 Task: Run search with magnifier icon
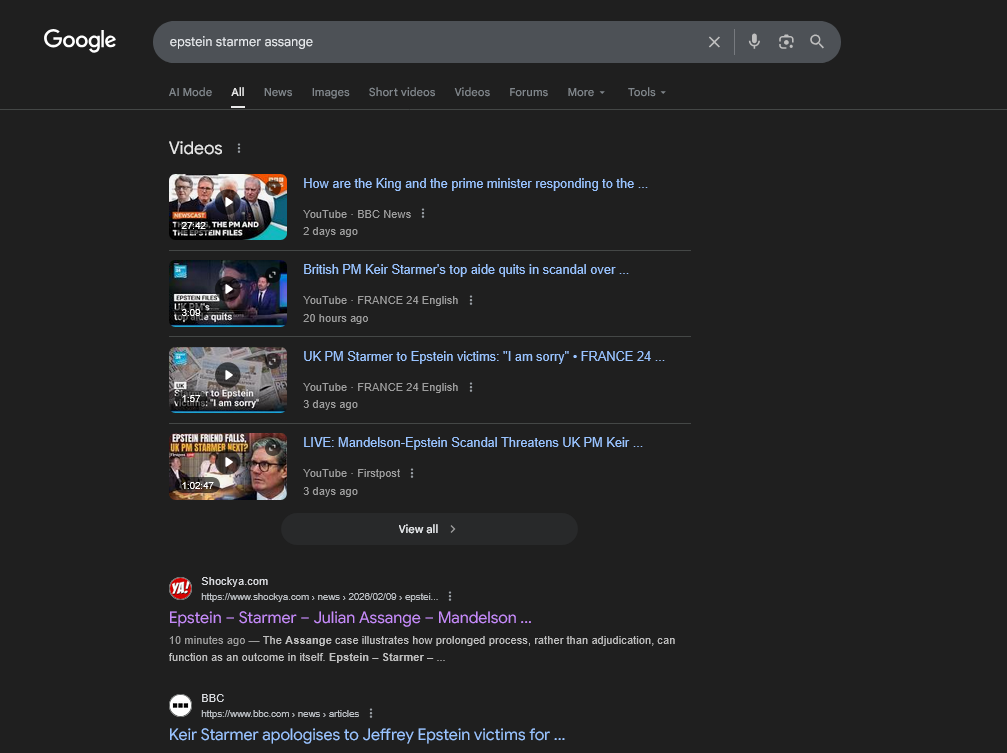[x=817, y=42]
